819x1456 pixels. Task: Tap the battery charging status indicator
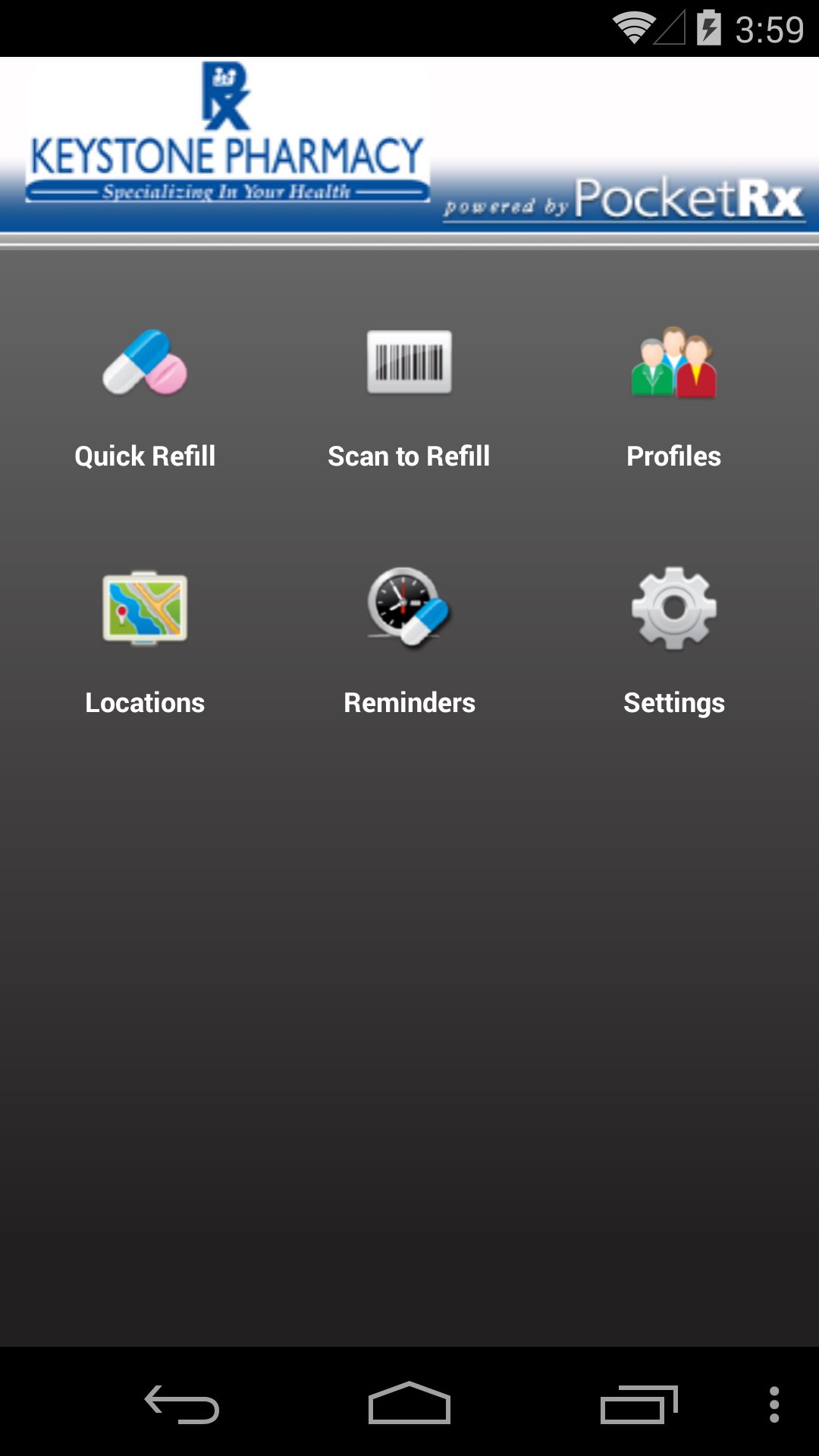(x=708, y=29)
